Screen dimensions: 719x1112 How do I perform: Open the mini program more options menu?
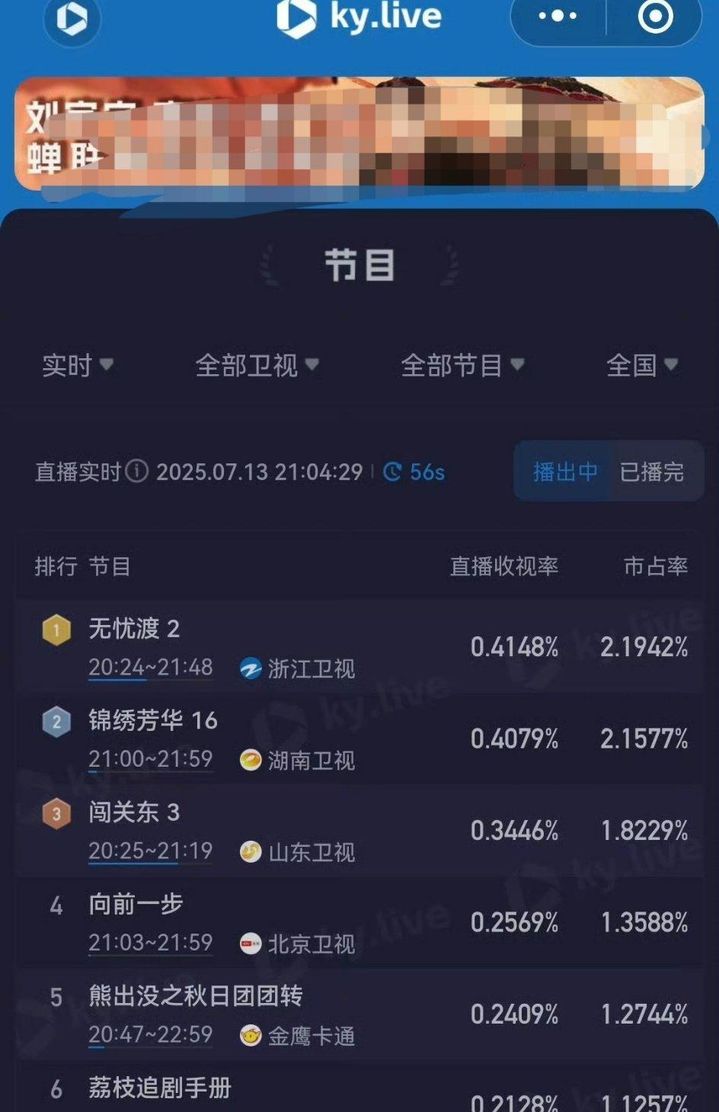(557, 17)
